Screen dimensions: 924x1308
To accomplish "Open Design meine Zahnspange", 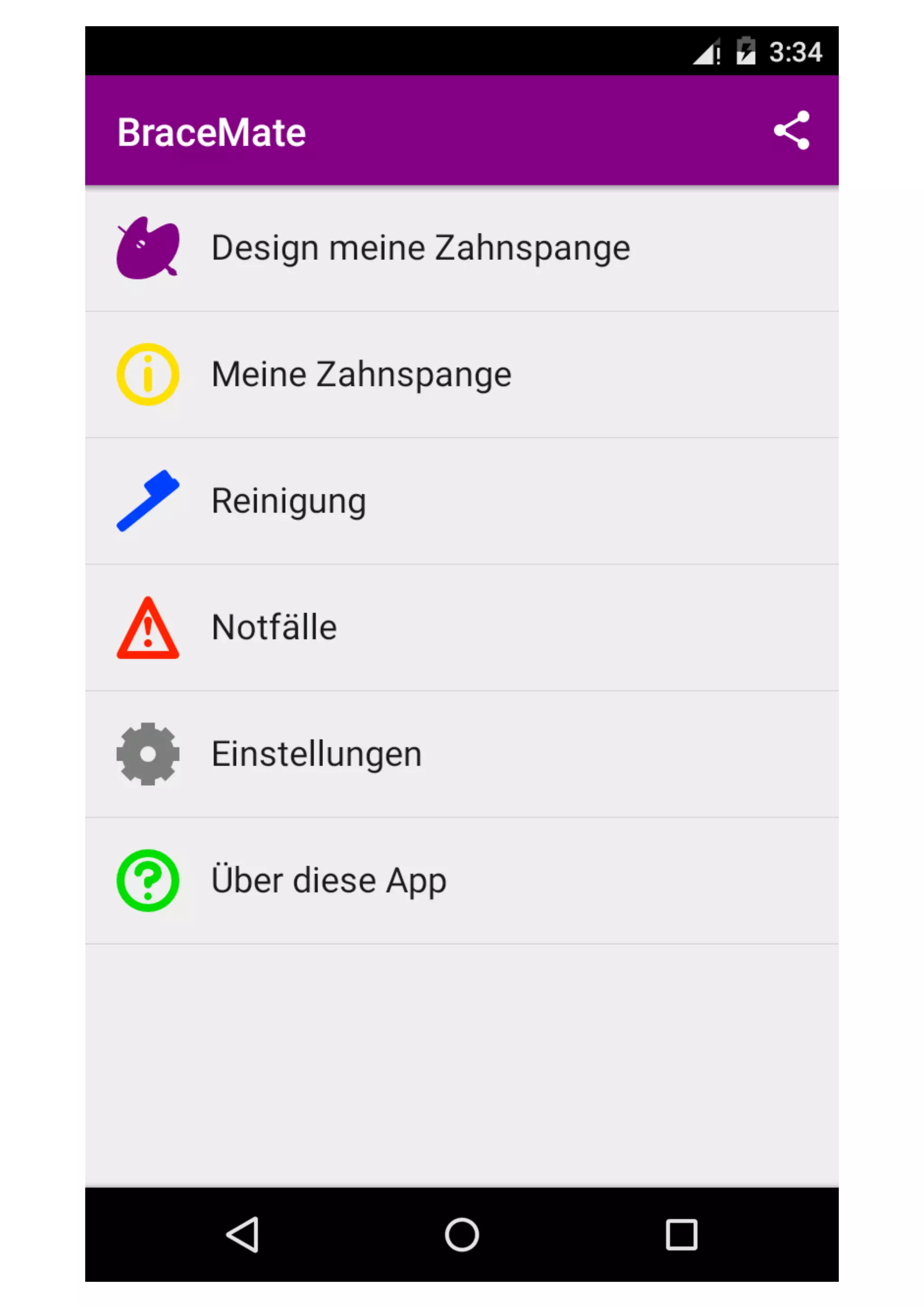I will point(421,248).
